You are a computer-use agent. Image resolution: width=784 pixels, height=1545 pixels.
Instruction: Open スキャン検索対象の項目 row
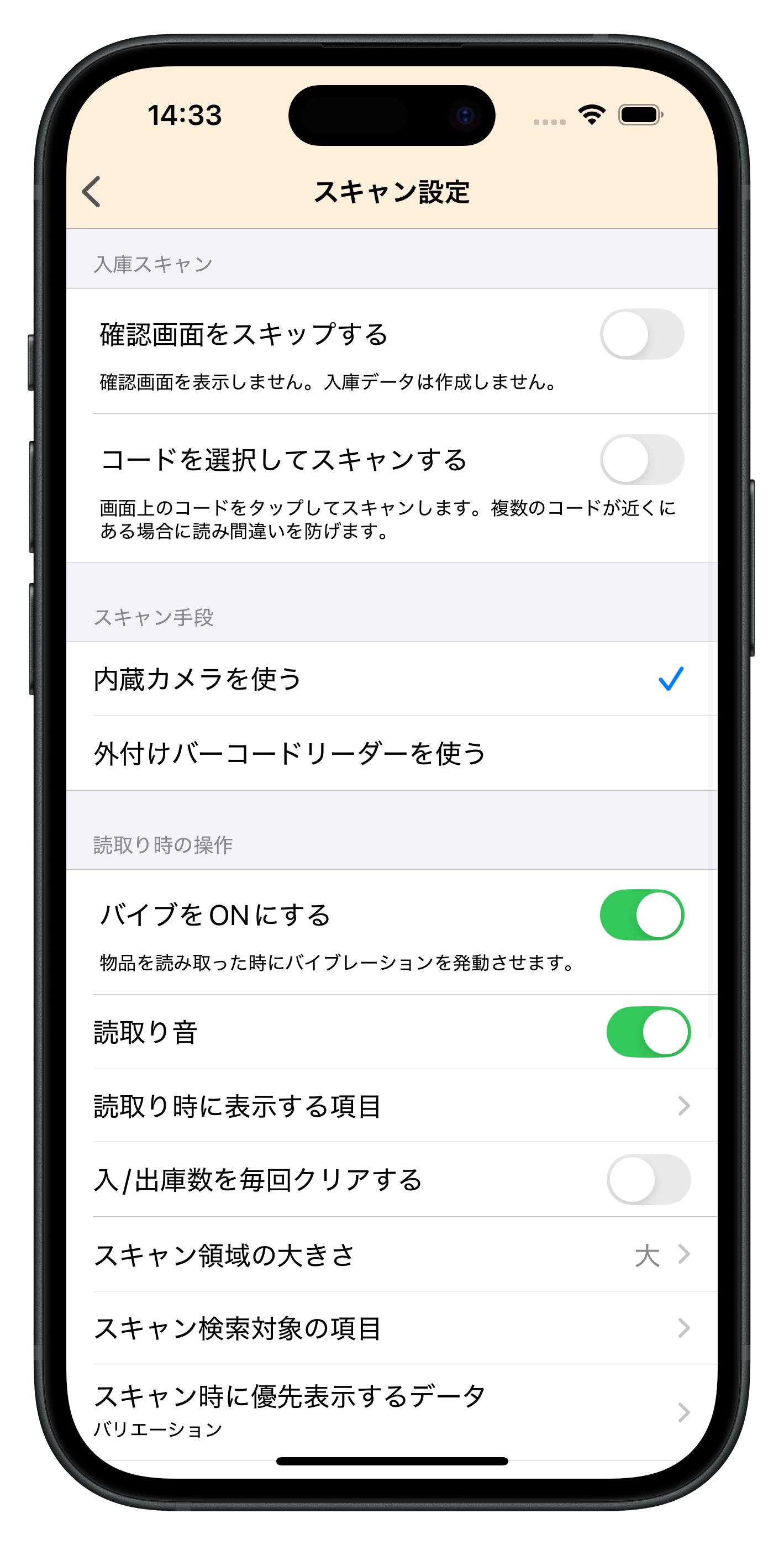(392, 1328)
